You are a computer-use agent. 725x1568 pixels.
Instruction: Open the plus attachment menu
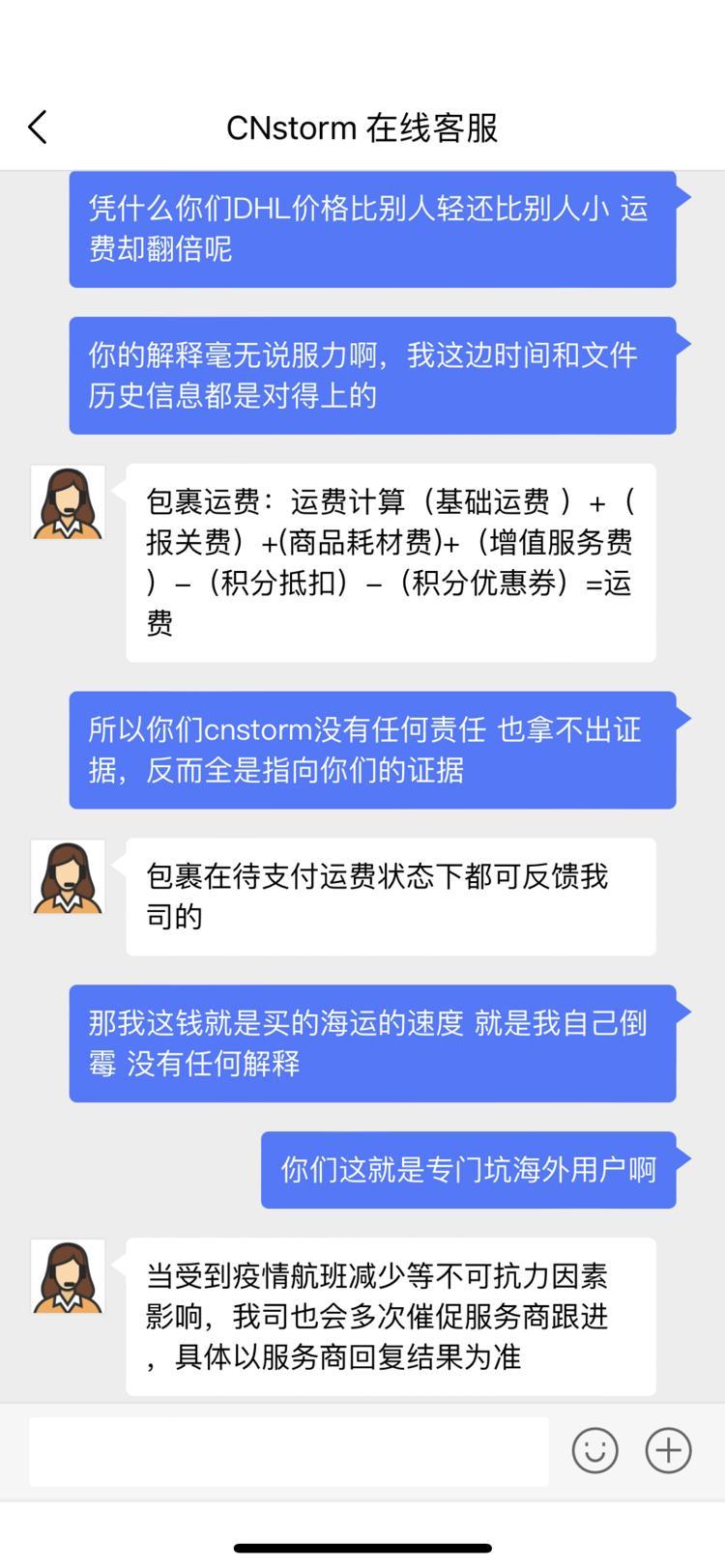(x=668, y=1451)
